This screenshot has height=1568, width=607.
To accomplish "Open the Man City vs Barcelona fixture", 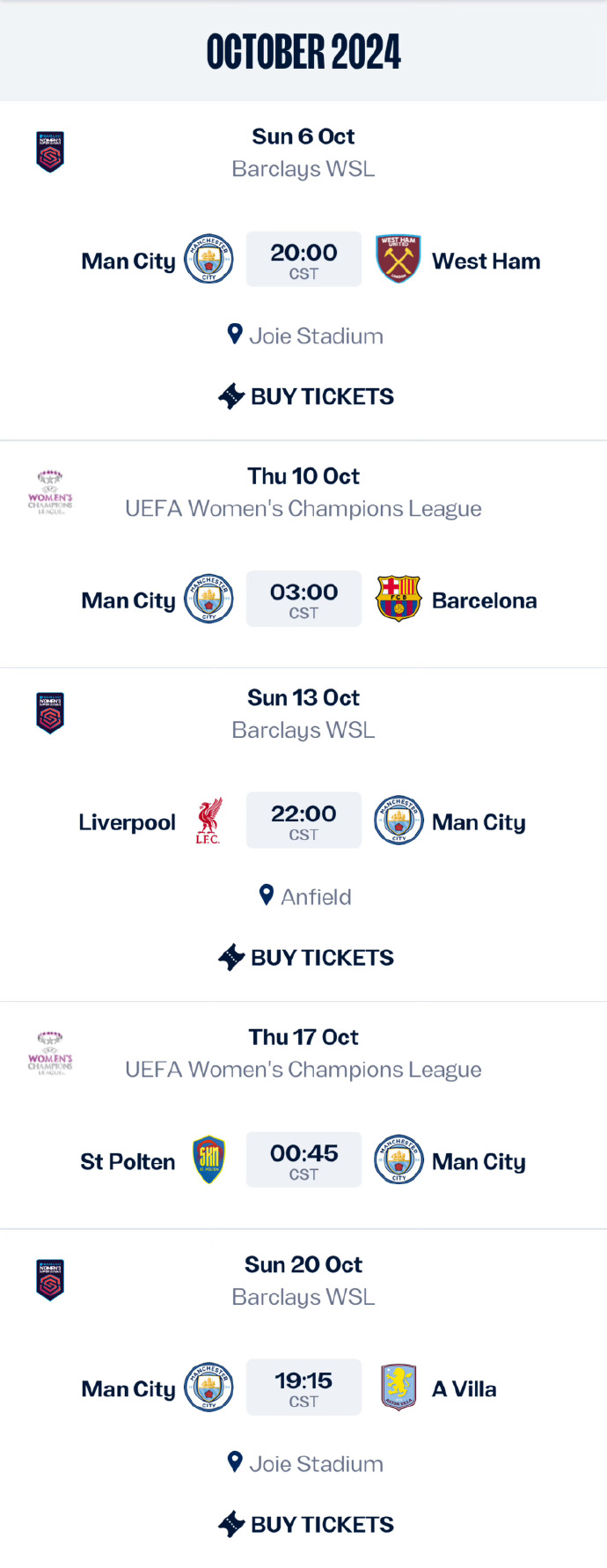I will (303, 599).
